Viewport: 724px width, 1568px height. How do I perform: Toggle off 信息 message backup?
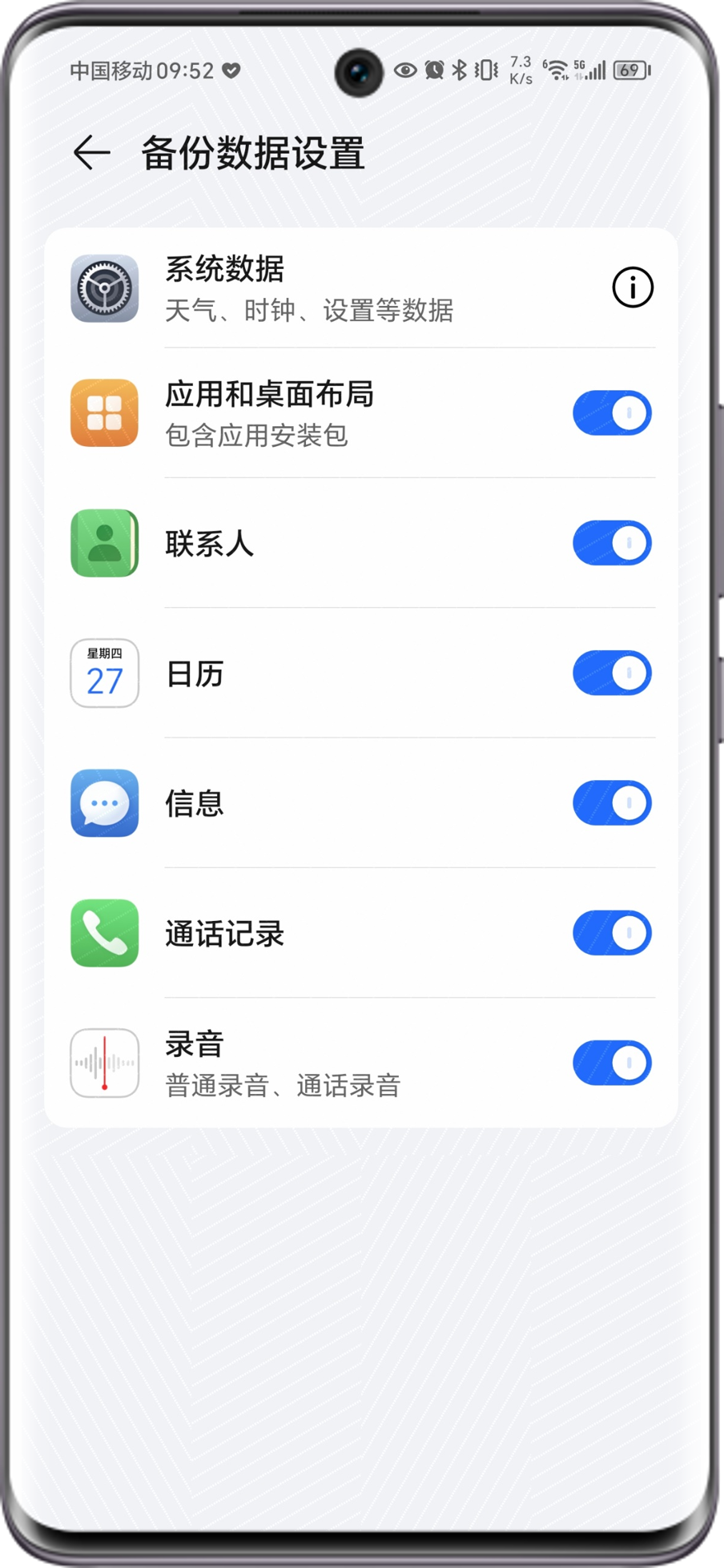(612, 803)
